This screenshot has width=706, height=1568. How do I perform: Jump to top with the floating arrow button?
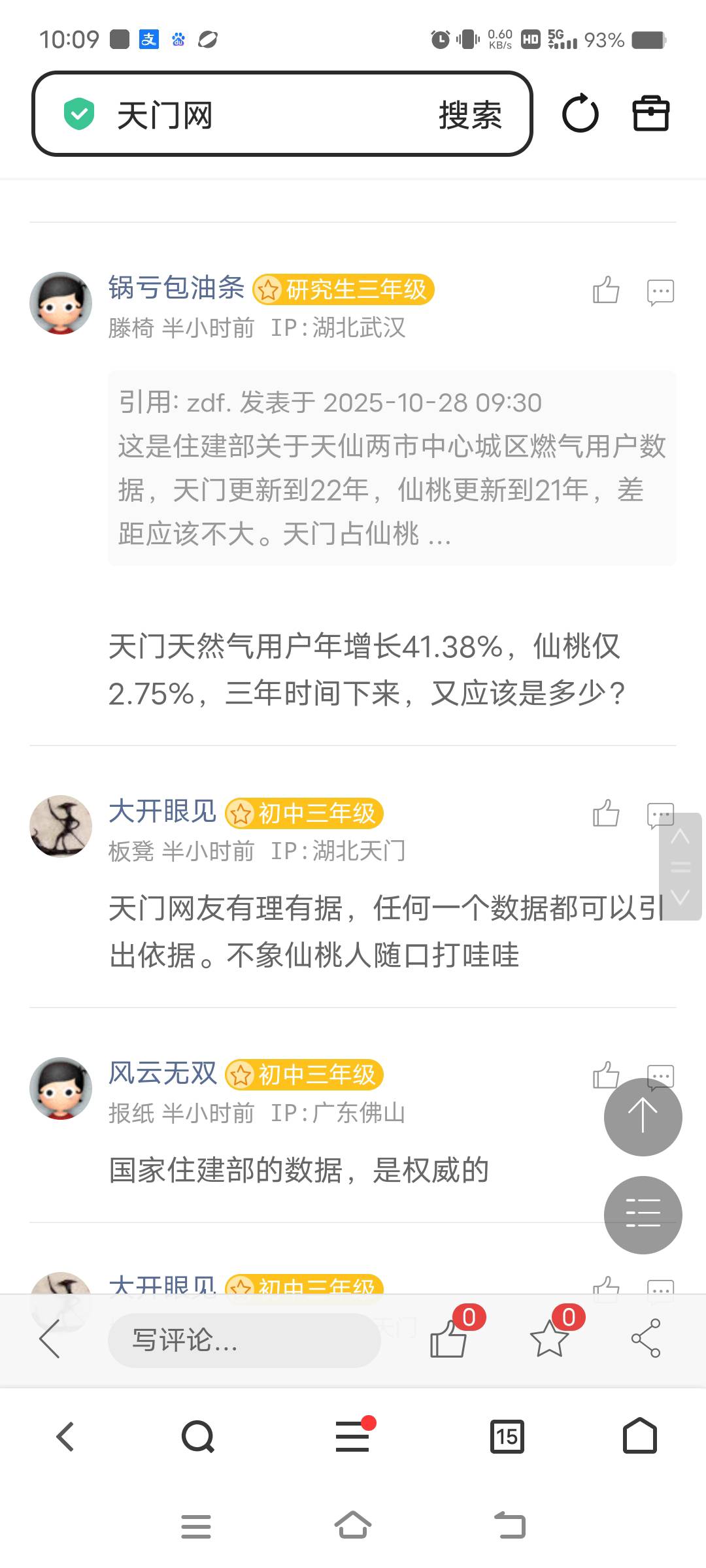point(643,1117)
